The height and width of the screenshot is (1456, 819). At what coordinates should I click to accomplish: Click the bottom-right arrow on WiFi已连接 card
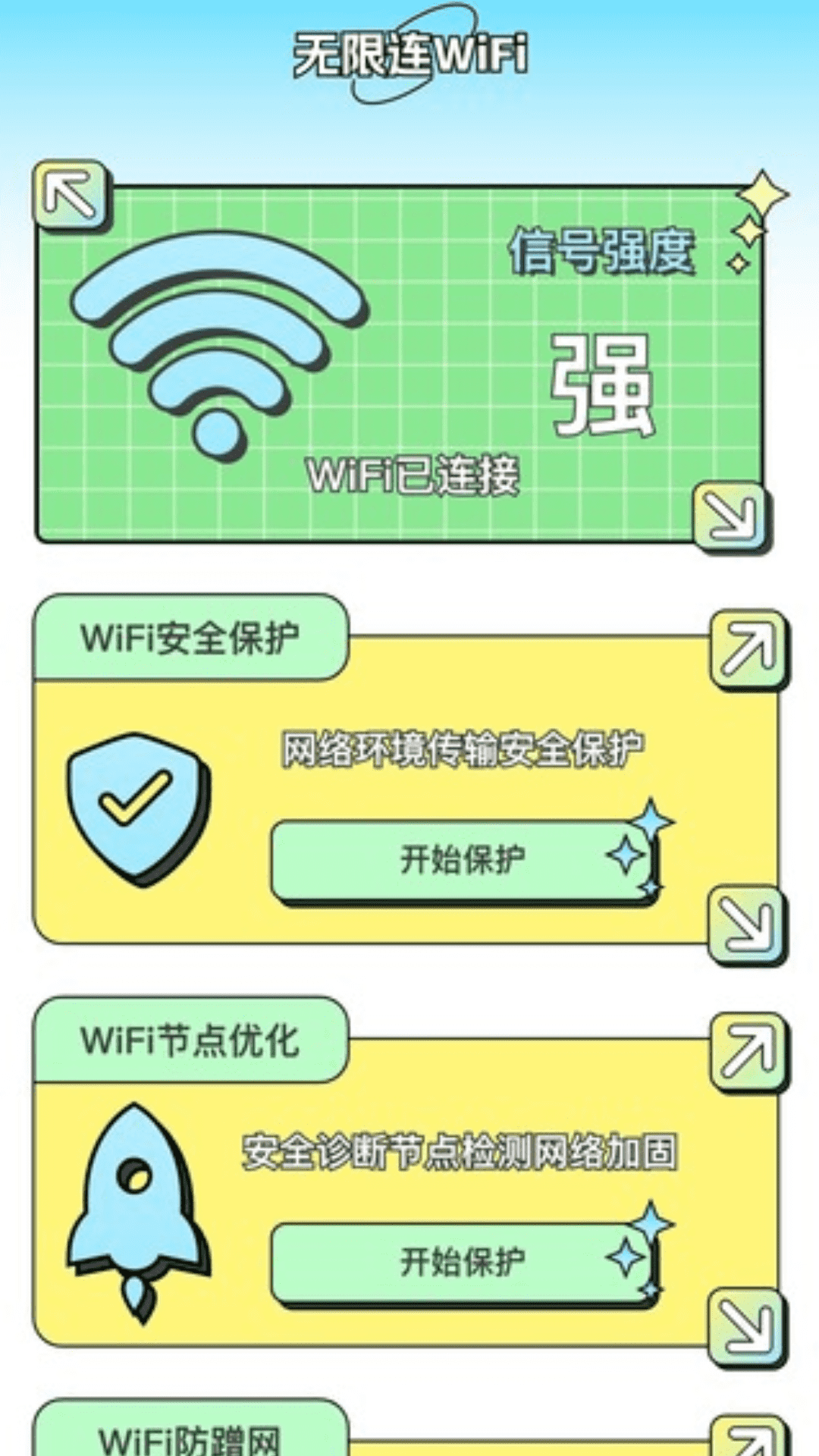pyautogui.click(x=728, y=516)
